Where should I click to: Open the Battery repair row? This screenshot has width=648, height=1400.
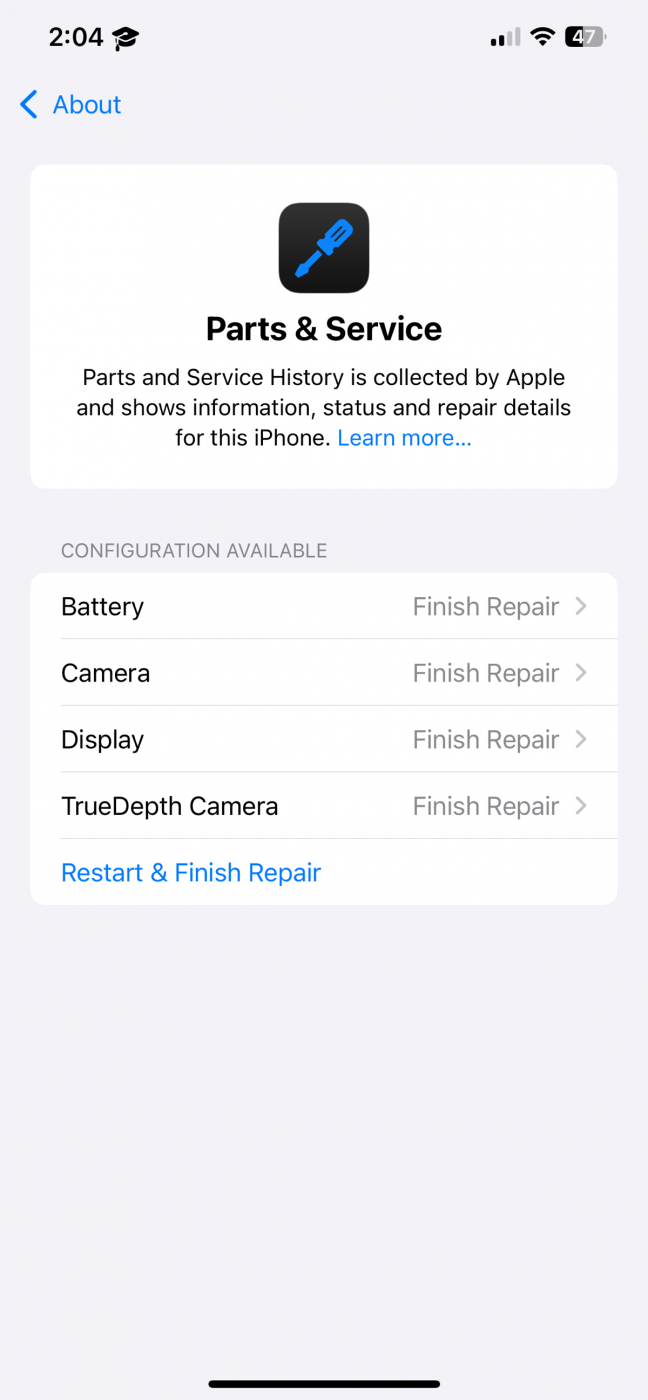324,607
